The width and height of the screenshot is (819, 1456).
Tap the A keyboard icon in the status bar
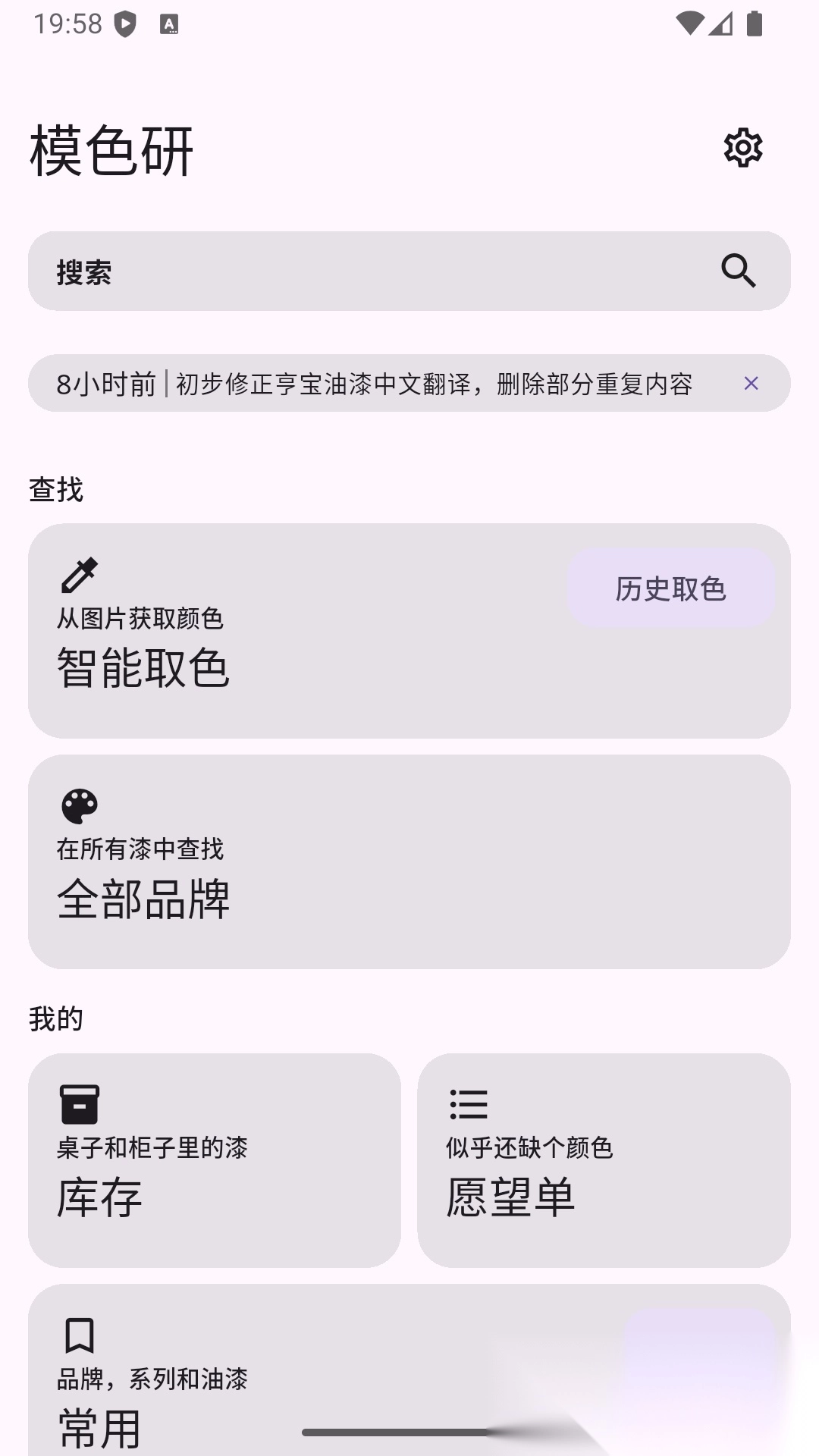click(x=168, y=23)
